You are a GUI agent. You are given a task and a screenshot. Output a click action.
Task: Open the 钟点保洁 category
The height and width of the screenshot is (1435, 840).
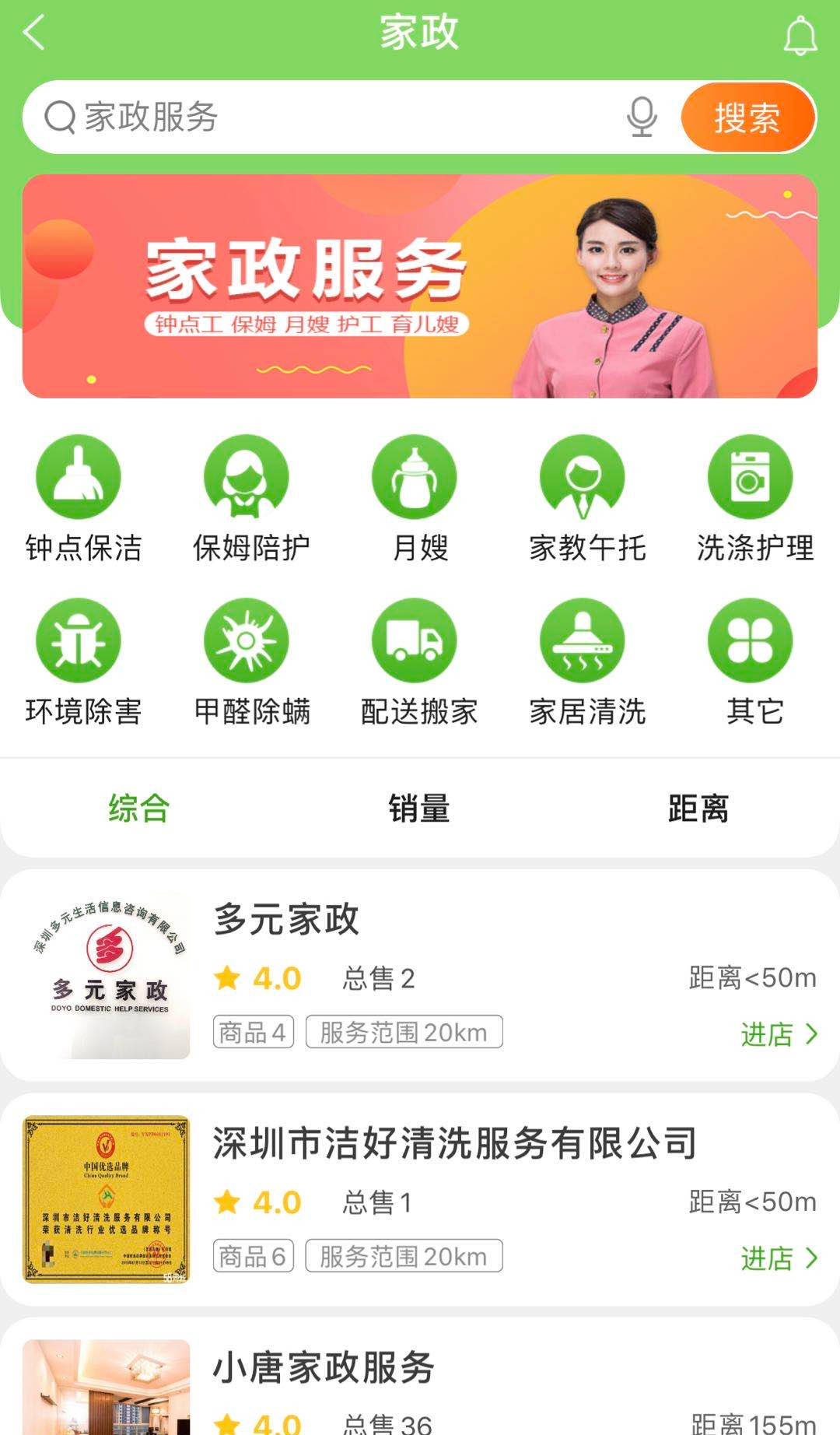83,499
